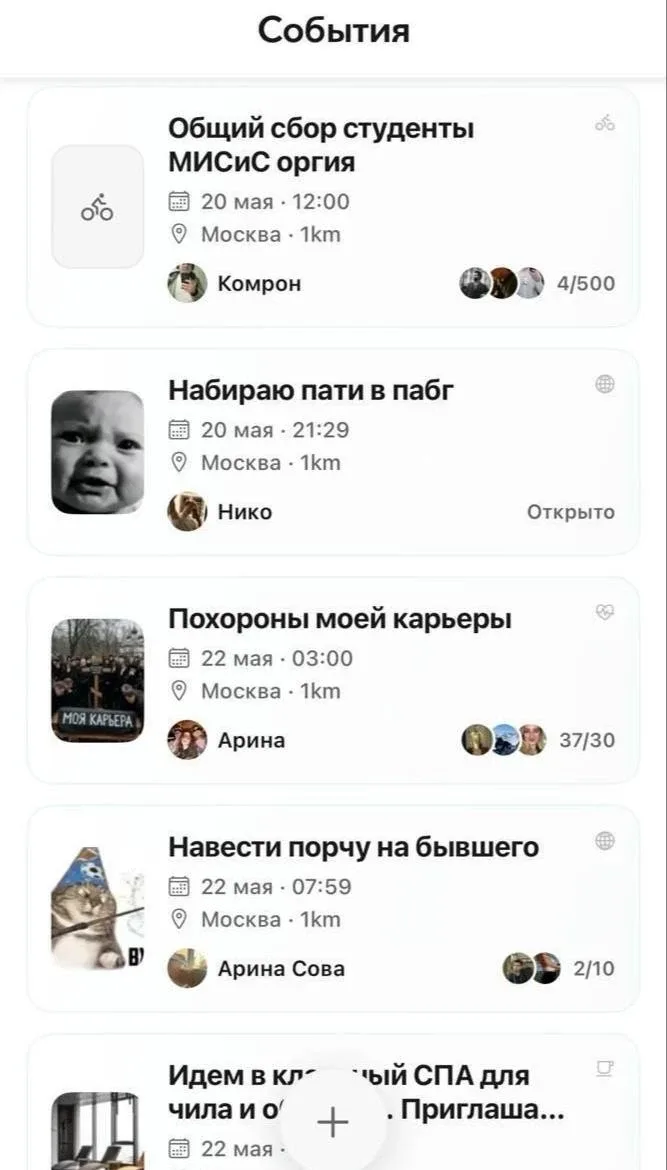Open the event 'Общий сбор студенты МИСиС оргия'
The image size is (667, 1170).
[x=333, y=207]
